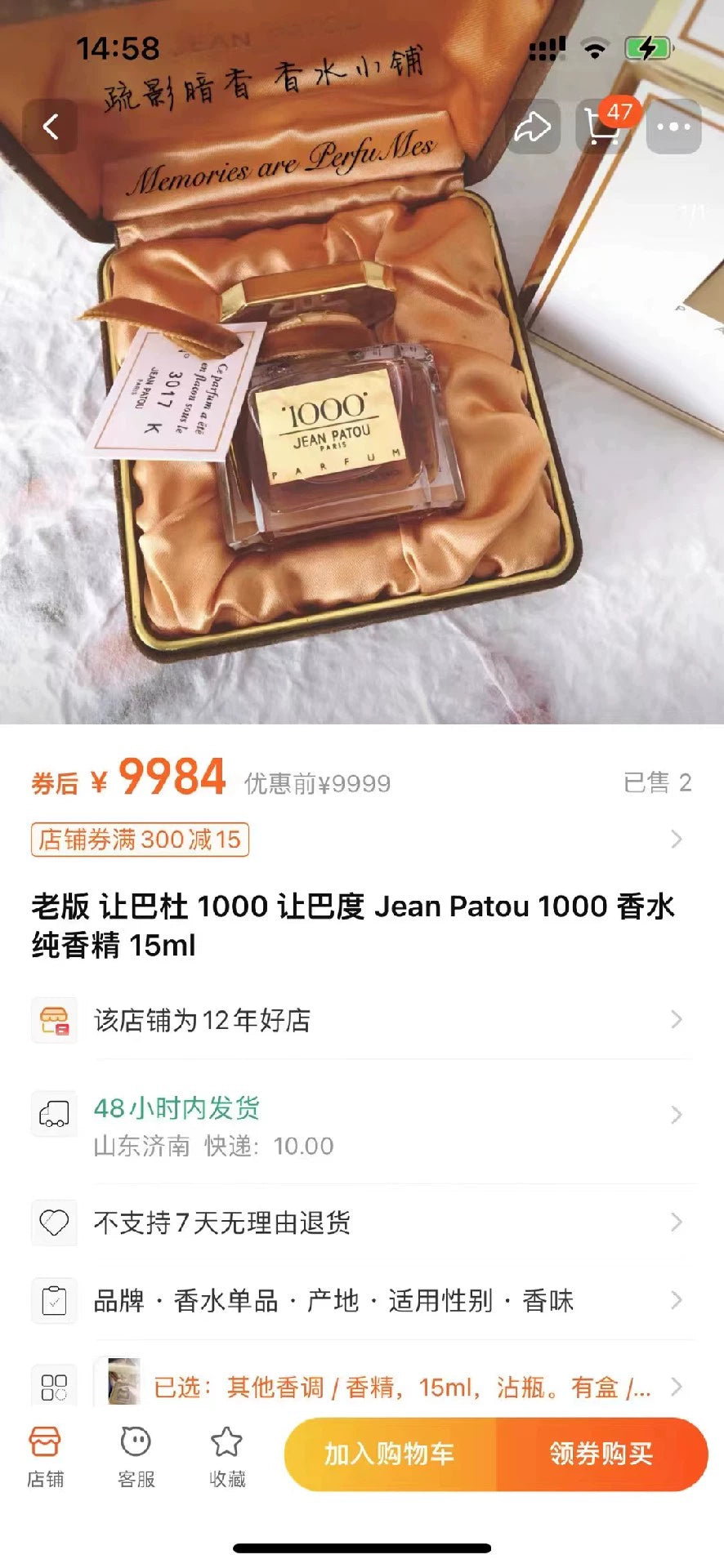Share this perfume listing

pyautogui.click(x=533, y=127)
